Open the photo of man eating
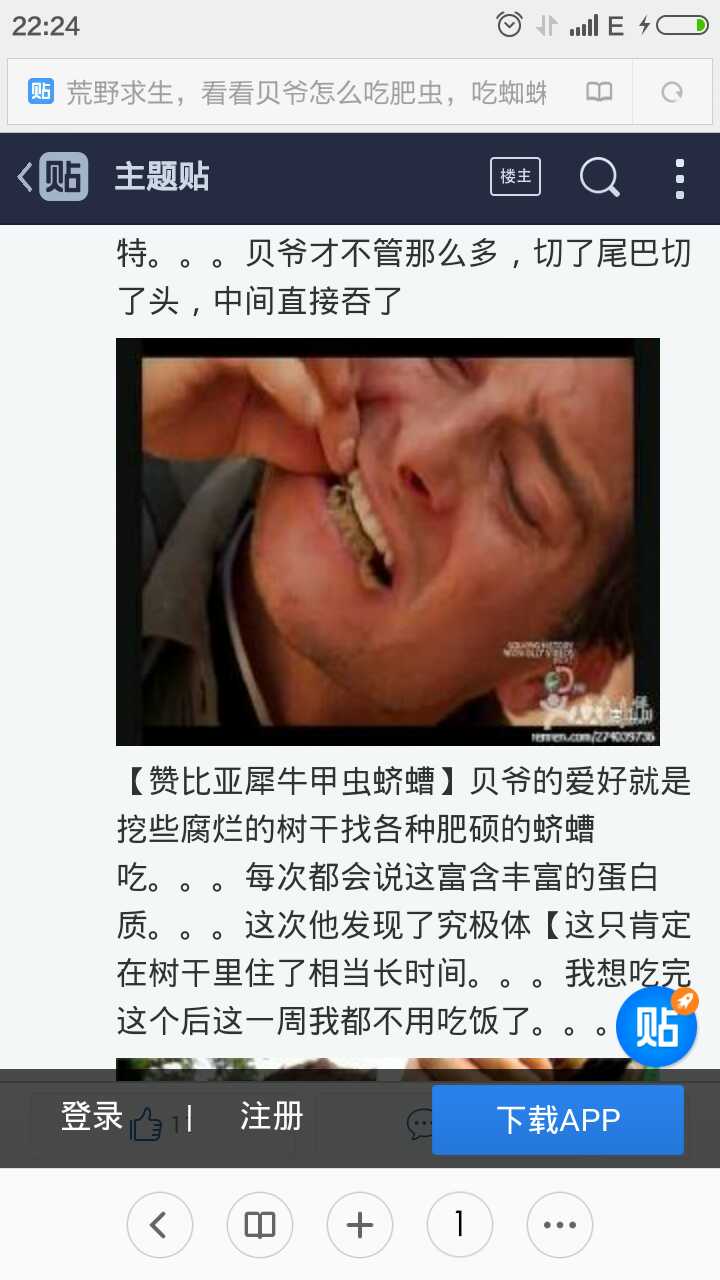720x1280 pixels. [388, 541]
